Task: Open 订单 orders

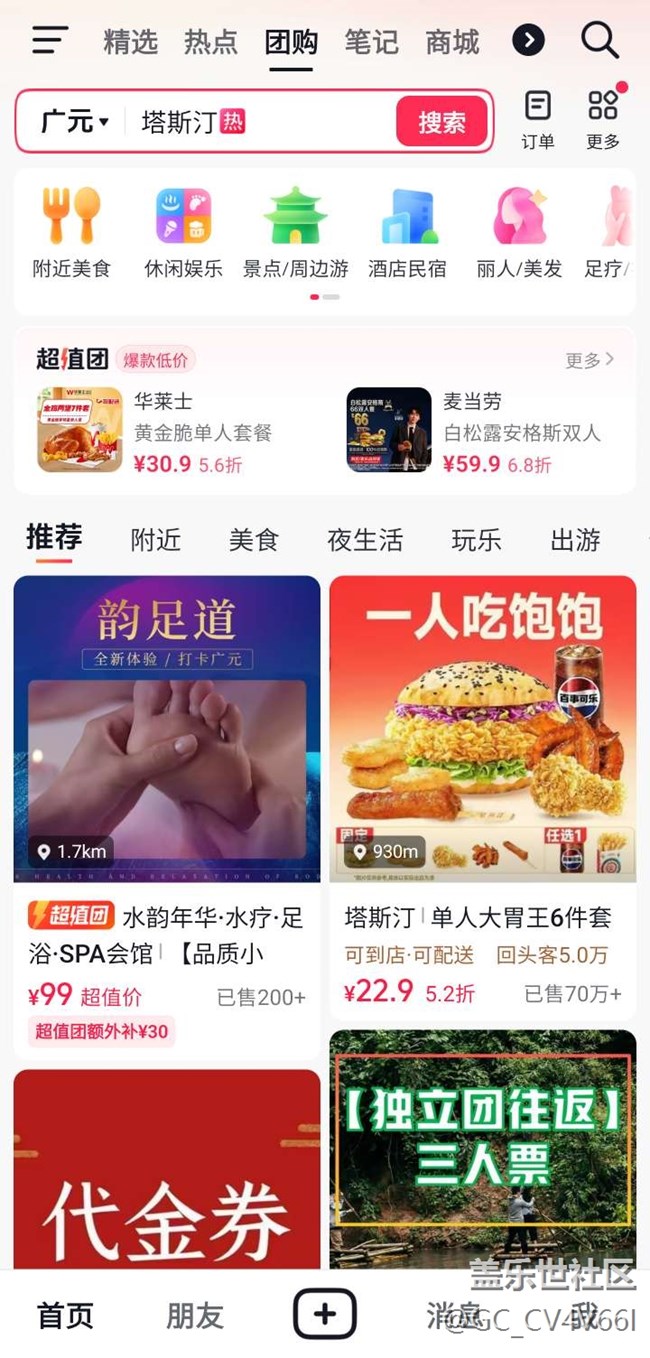Action: 538,120
